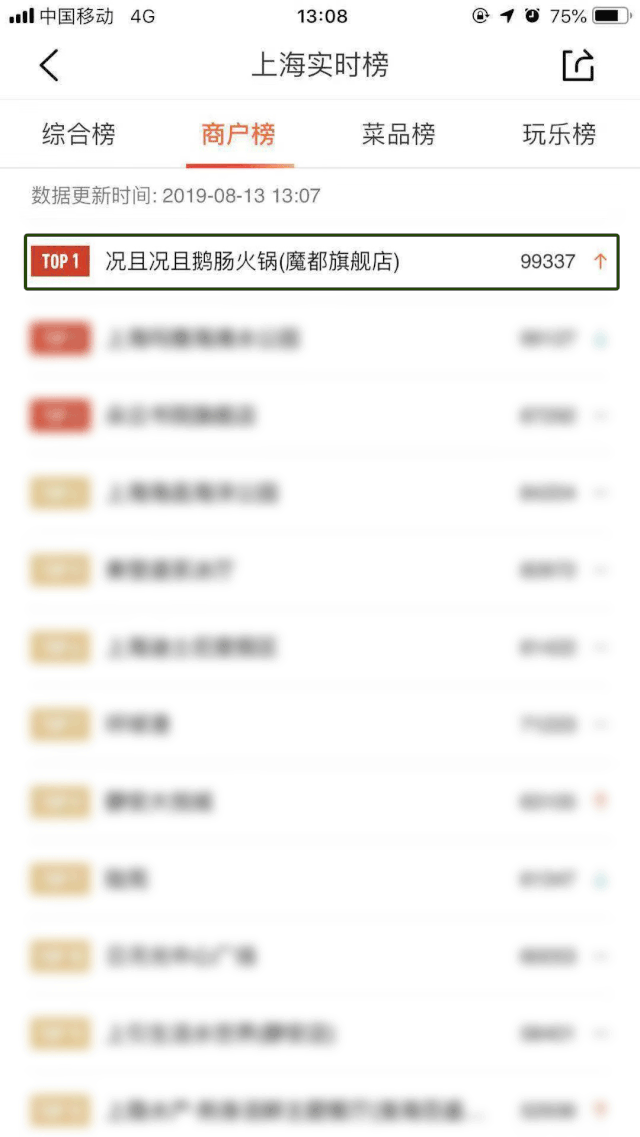The image size is (640, 1137).
Task: Share the 上海实时榜 ranking
Action: [x=578, y=65]
